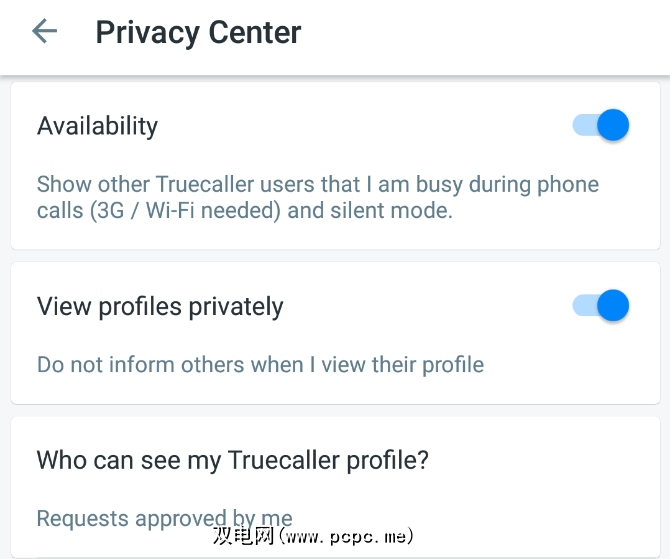Viewport: 670px width, 559px height.
Task: Toggle the Availability switch off
Action: [x=602, y=126]
